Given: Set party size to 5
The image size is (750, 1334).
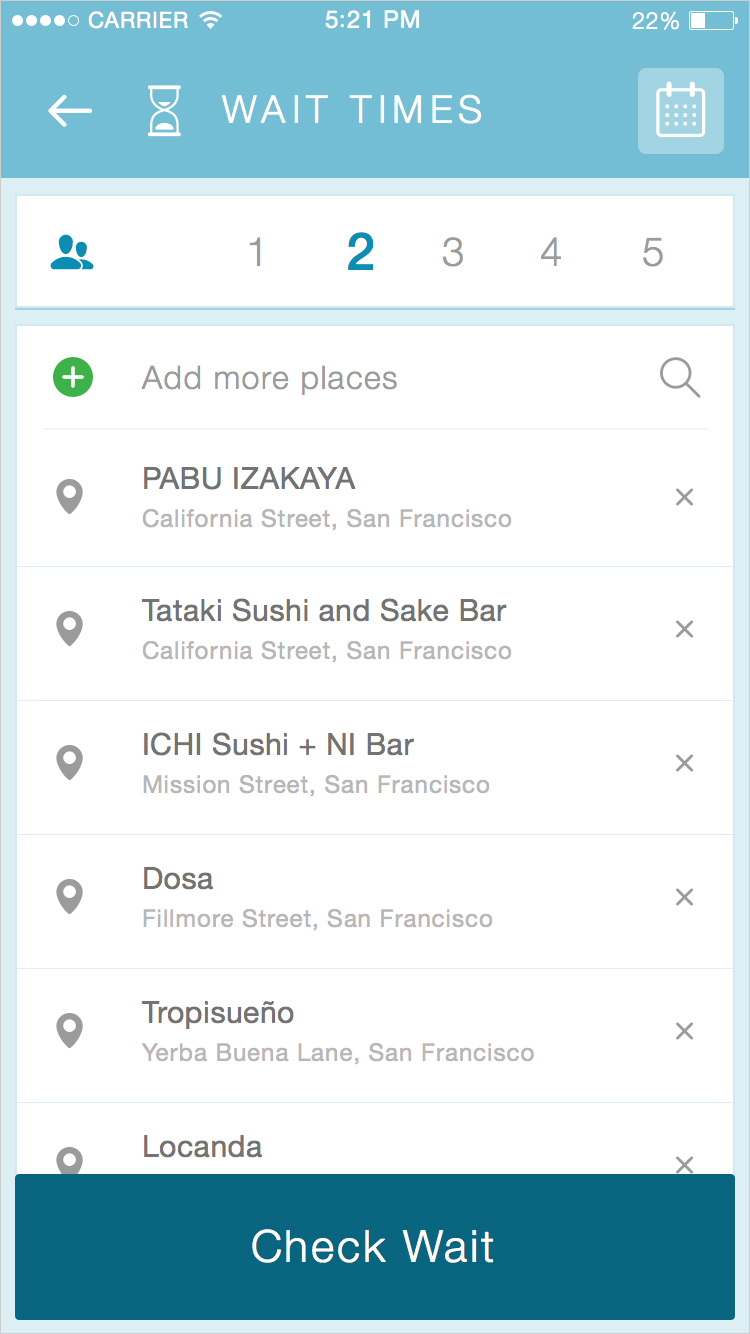Looking at the screenshot, I should click(x=653, y=253).
